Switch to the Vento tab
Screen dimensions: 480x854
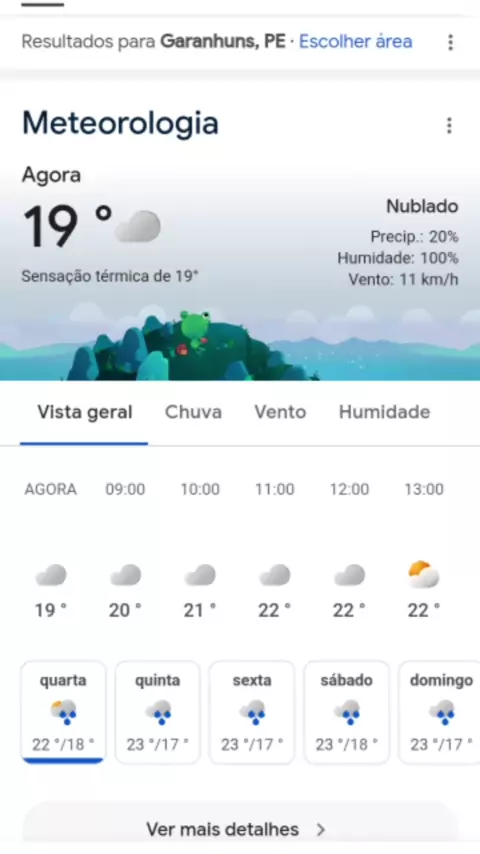click(x=280, y=412)
